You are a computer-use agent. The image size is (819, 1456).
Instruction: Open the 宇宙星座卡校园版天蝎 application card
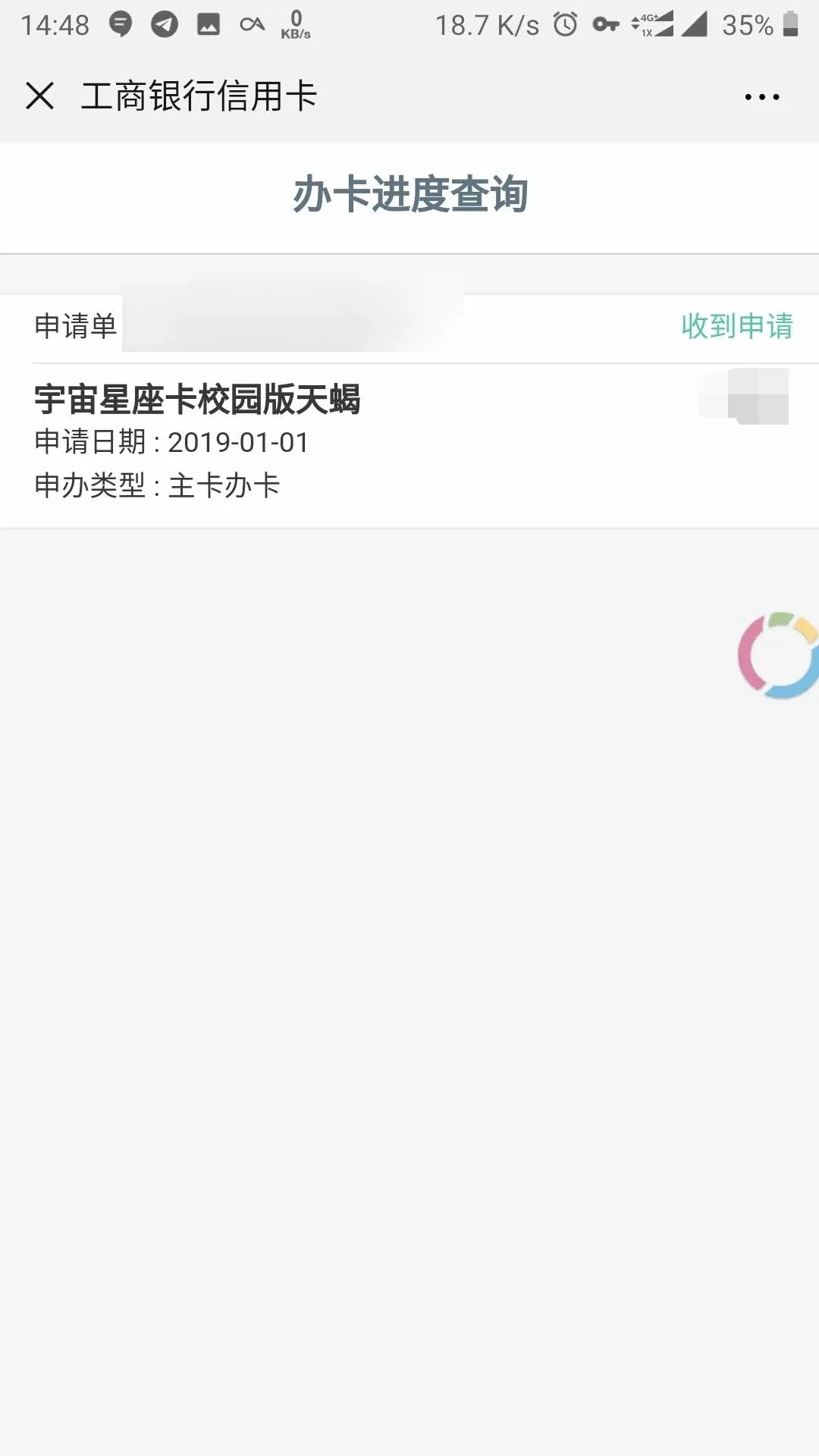(197, 400)
